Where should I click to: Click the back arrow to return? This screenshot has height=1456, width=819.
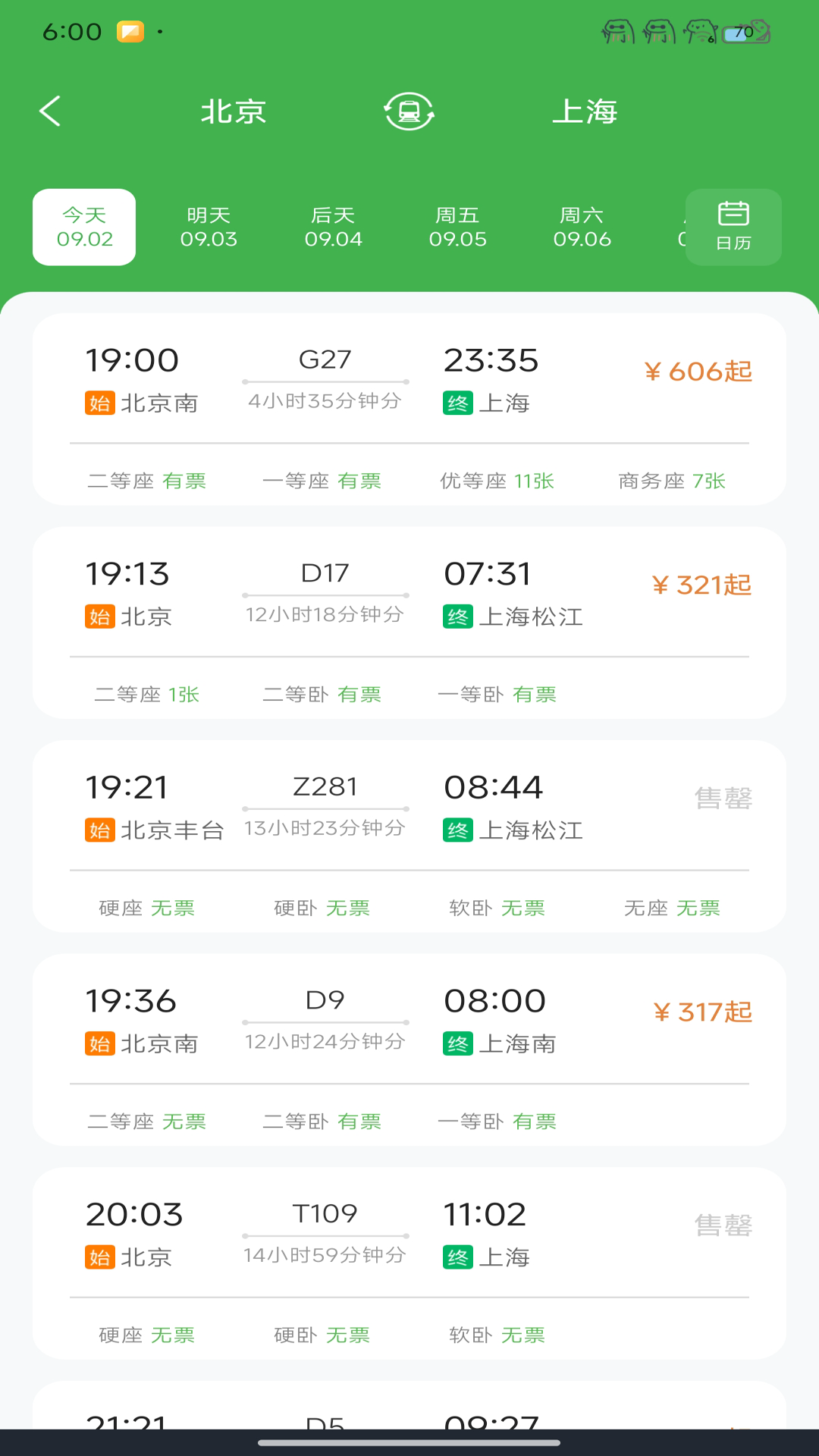tap(50, 111)
